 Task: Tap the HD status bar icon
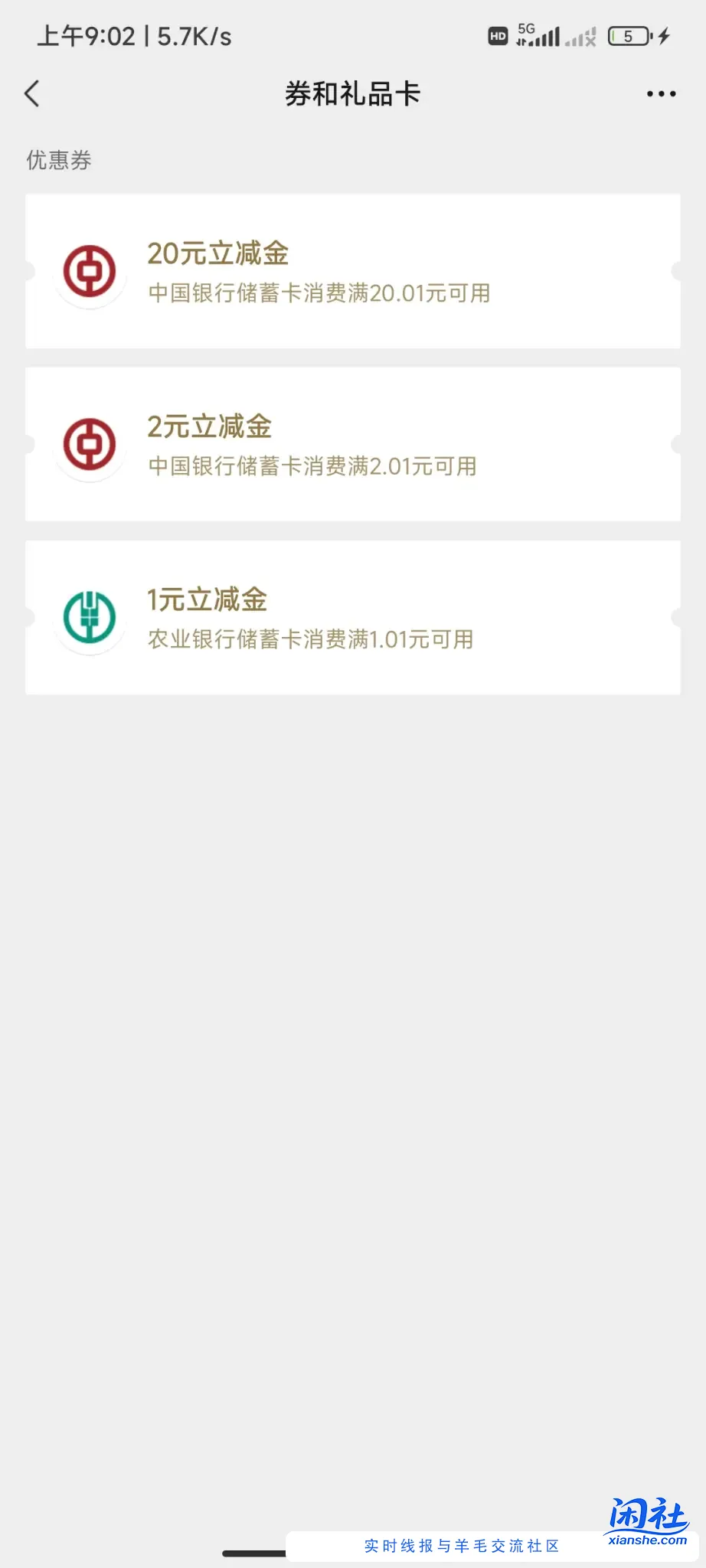point(497,35)
